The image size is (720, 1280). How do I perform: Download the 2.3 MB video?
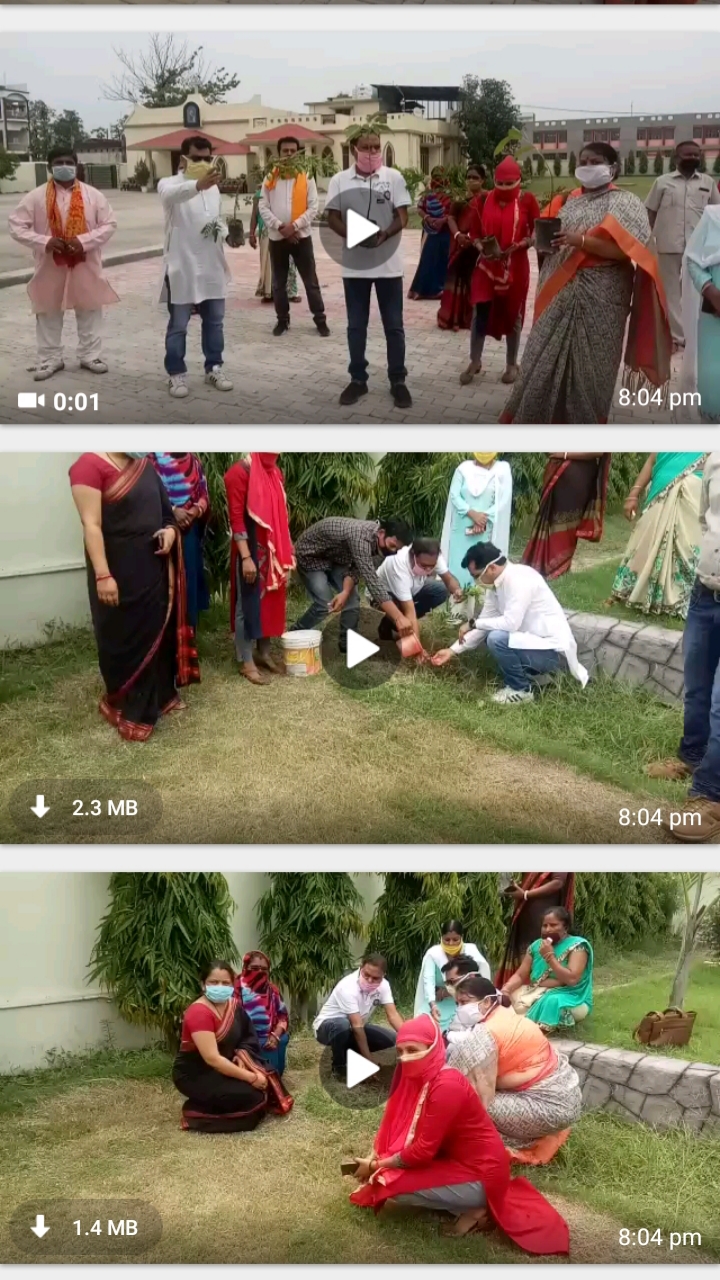(x=85, y=808)
